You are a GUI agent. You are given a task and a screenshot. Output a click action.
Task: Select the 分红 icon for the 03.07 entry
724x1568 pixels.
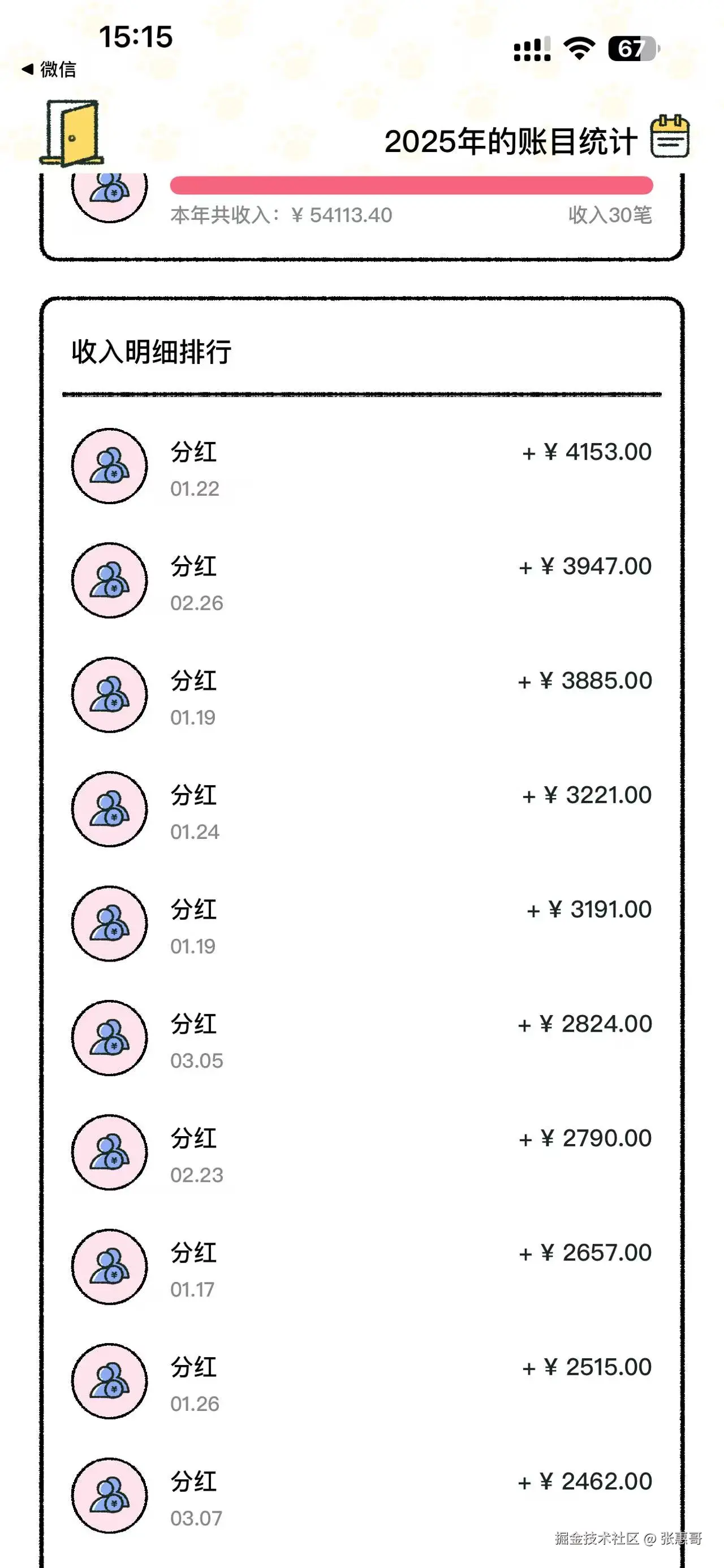(110, 1494)
